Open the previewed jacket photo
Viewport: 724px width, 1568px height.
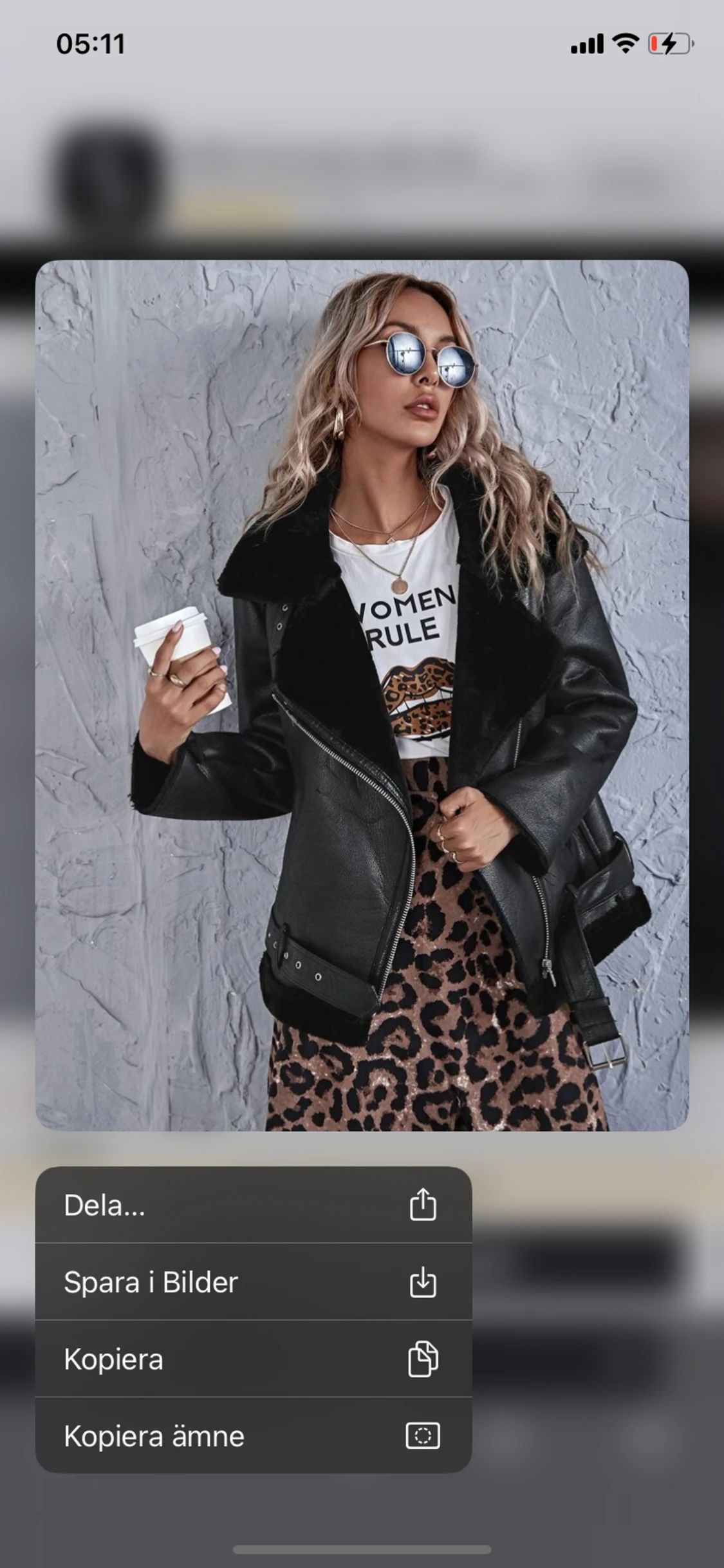362,695
